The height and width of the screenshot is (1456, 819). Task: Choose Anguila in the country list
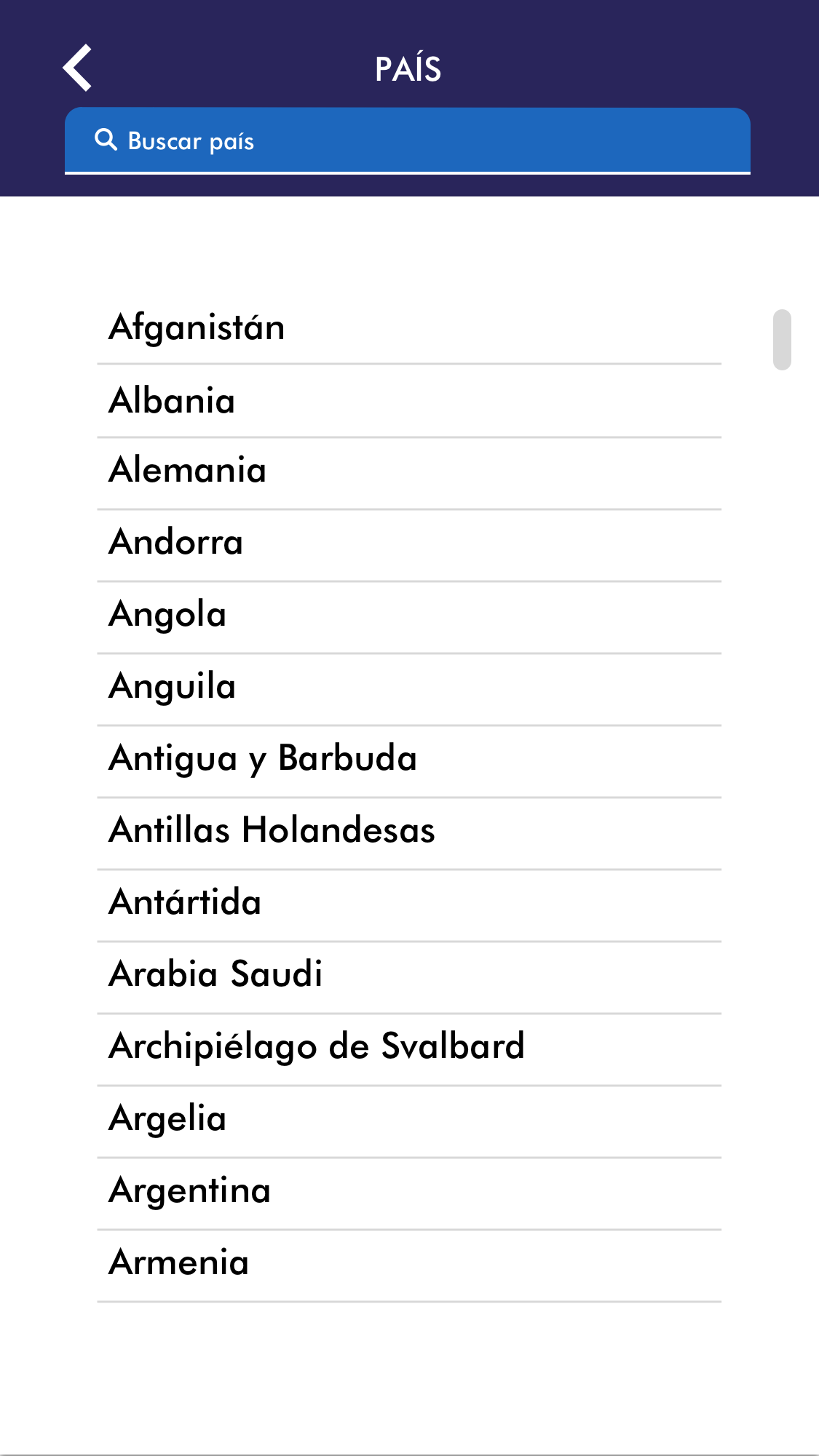point(173,686)
